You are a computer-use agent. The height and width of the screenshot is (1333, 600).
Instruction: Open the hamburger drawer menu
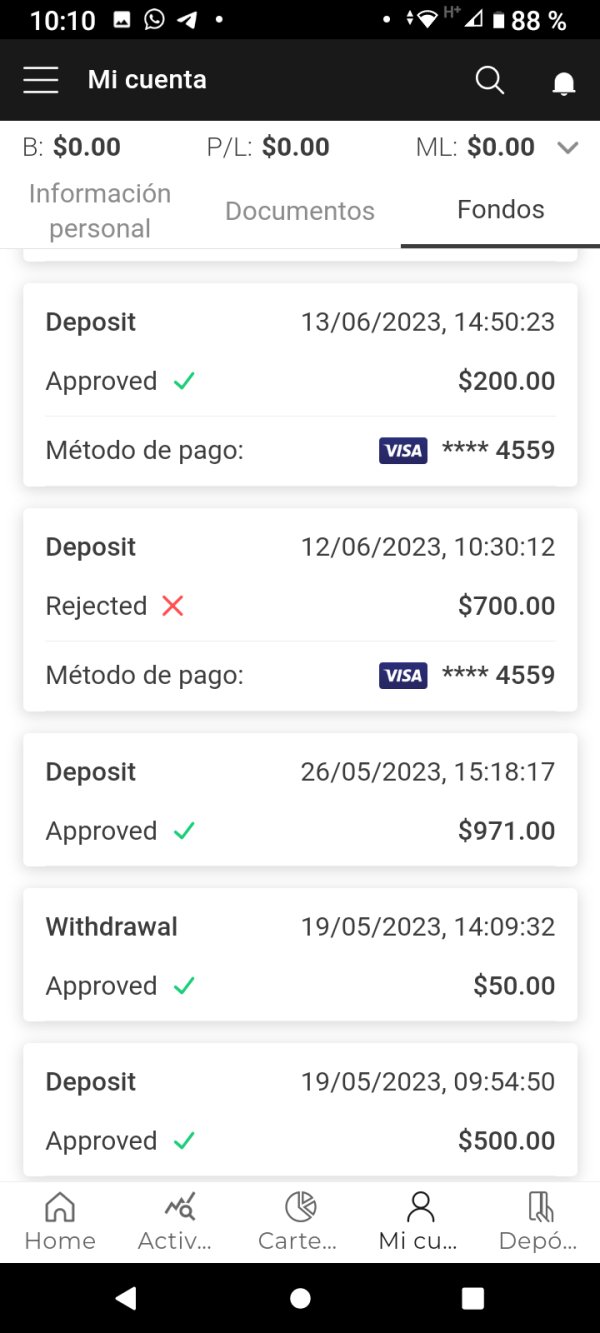(41, 80)
